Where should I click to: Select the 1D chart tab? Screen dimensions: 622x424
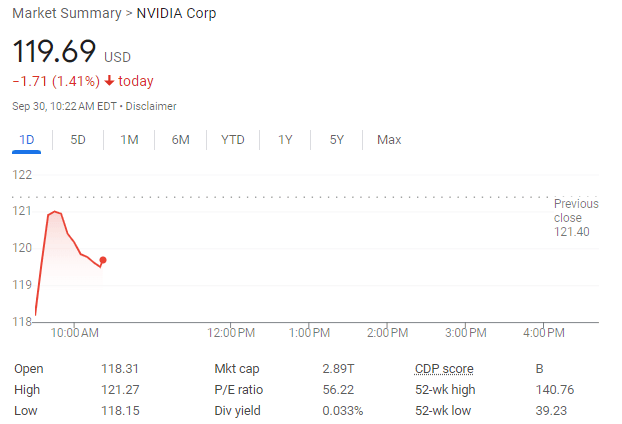coord(26,140)
